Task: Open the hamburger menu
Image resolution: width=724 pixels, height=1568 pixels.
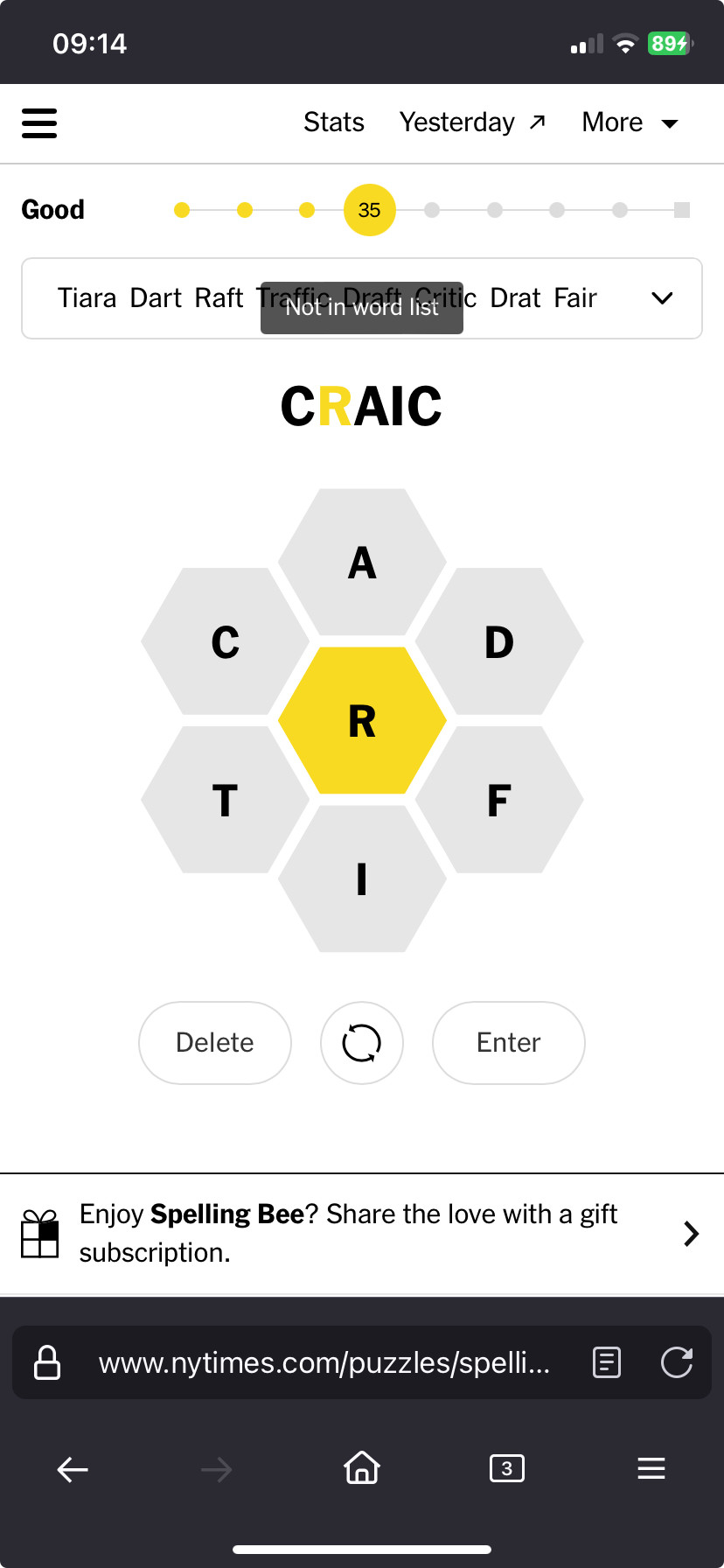Action: (x=39, y=123)
